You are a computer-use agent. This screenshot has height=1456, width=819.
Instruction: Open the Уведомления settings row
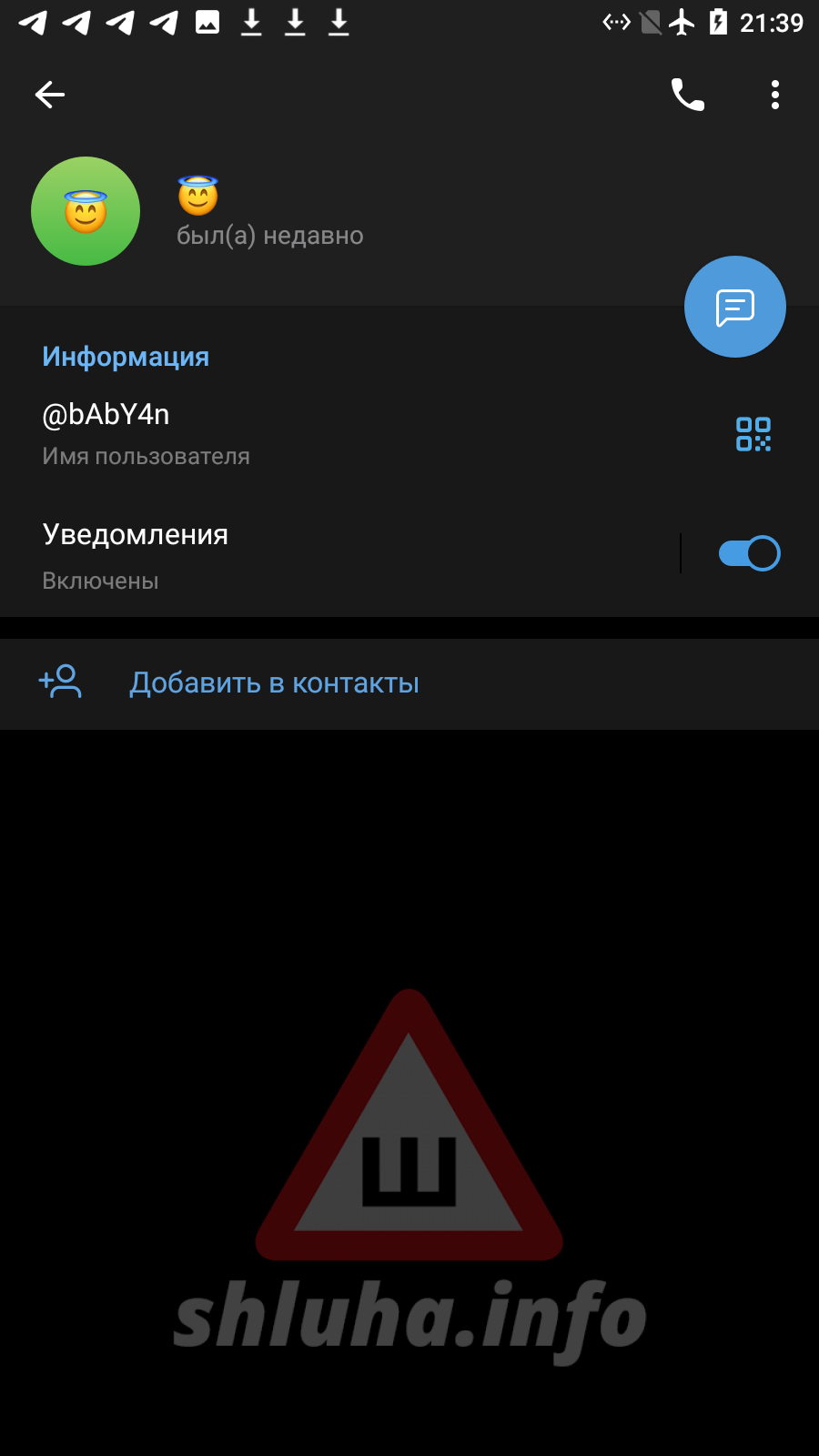click(x=273, y=553)
